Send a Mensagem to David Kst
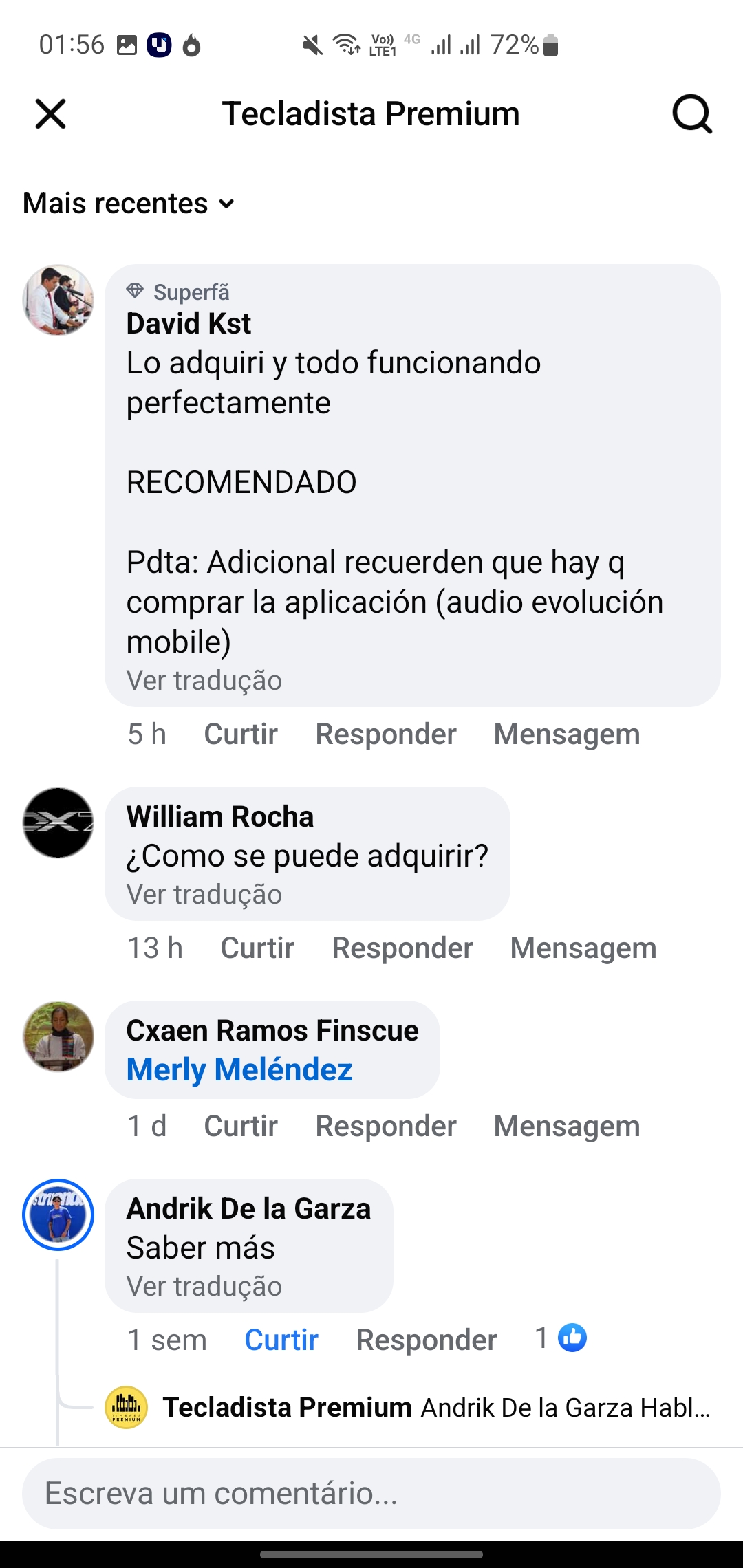Screen dimensions: 743x1568 [x=566, y=734]
